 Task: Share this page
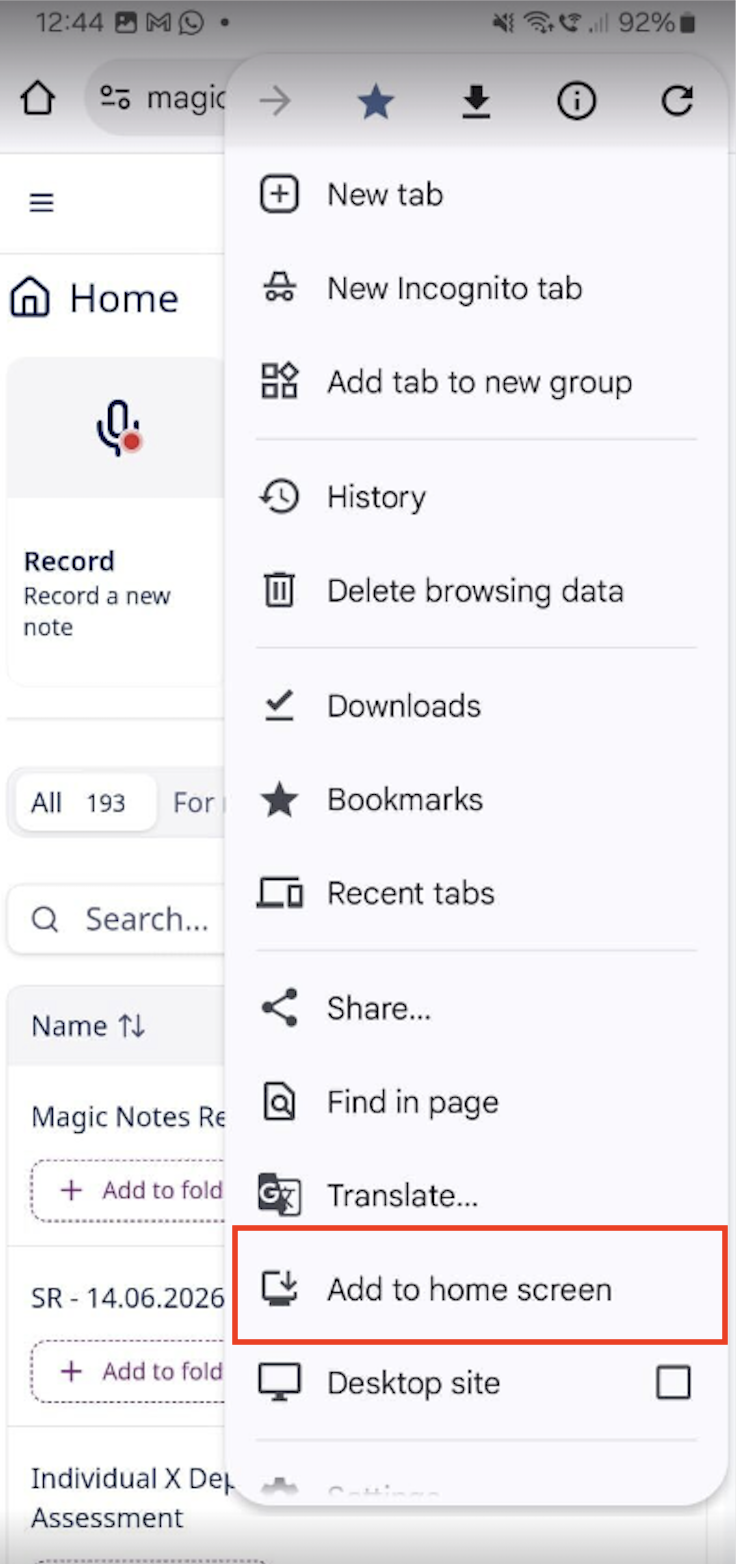(x=378, y=1008)
